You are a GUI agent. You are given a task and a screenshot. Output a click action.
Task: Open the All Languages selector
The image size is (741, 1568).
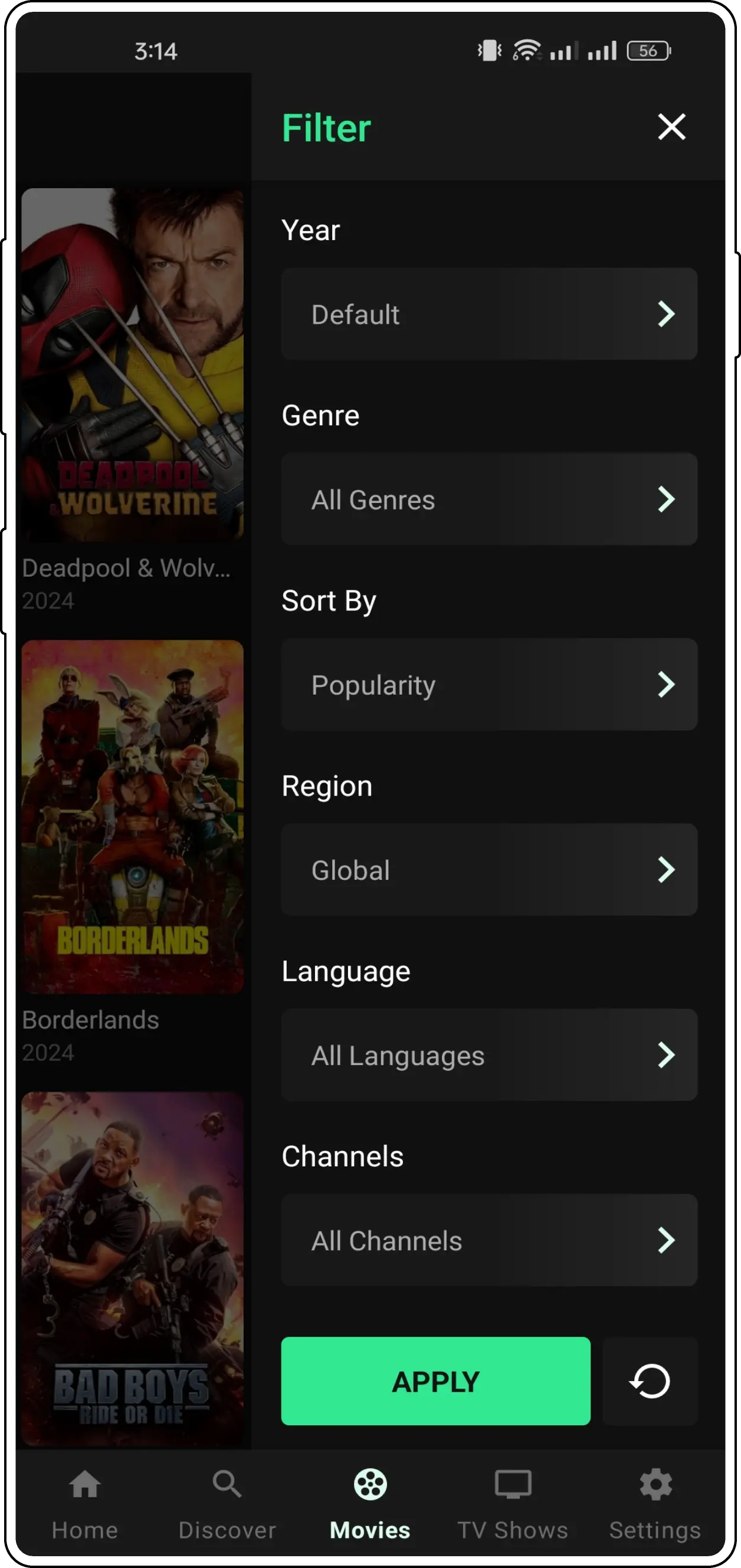[x=488, y=1055]
